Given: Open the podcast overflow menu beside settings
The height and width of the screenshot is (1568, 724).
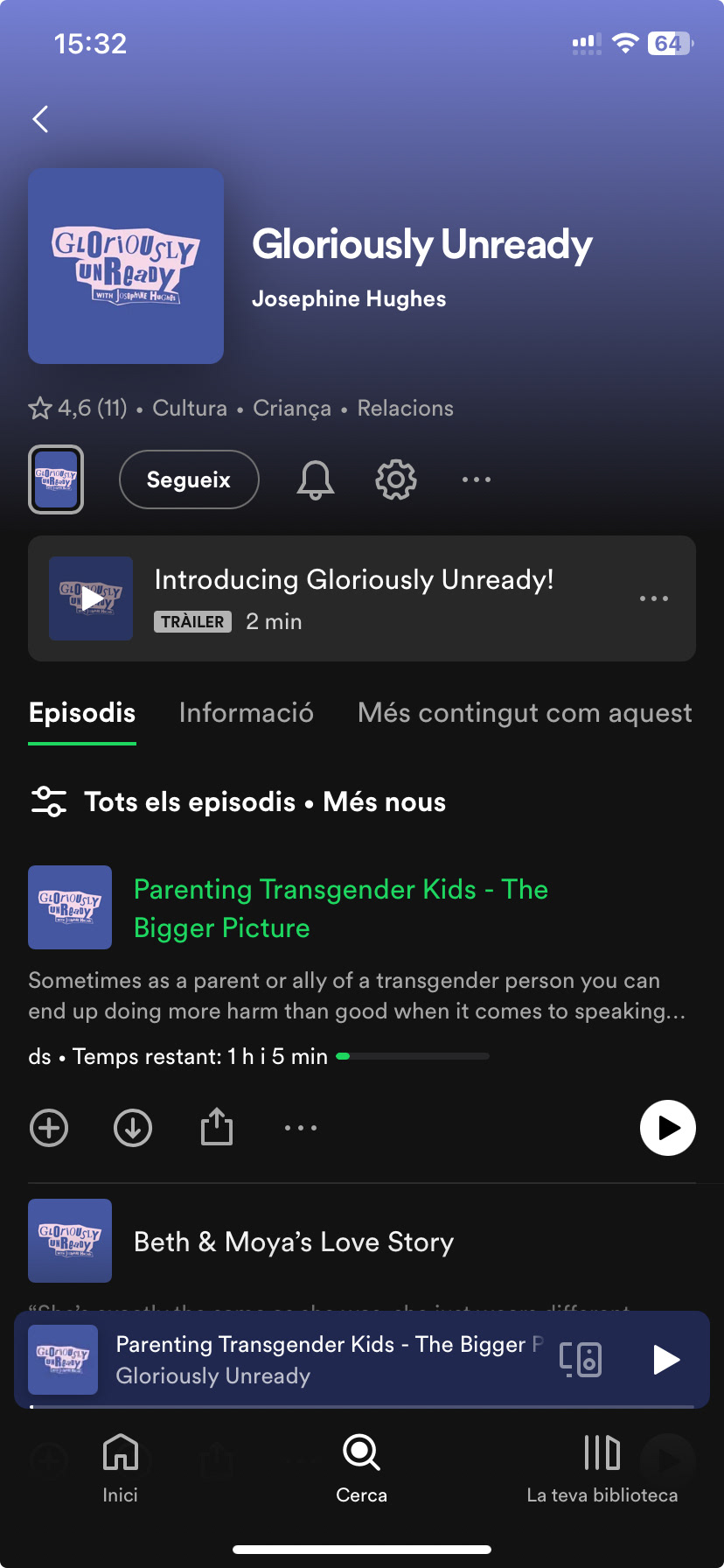Looking at the screenshot, I should [477, 479].
